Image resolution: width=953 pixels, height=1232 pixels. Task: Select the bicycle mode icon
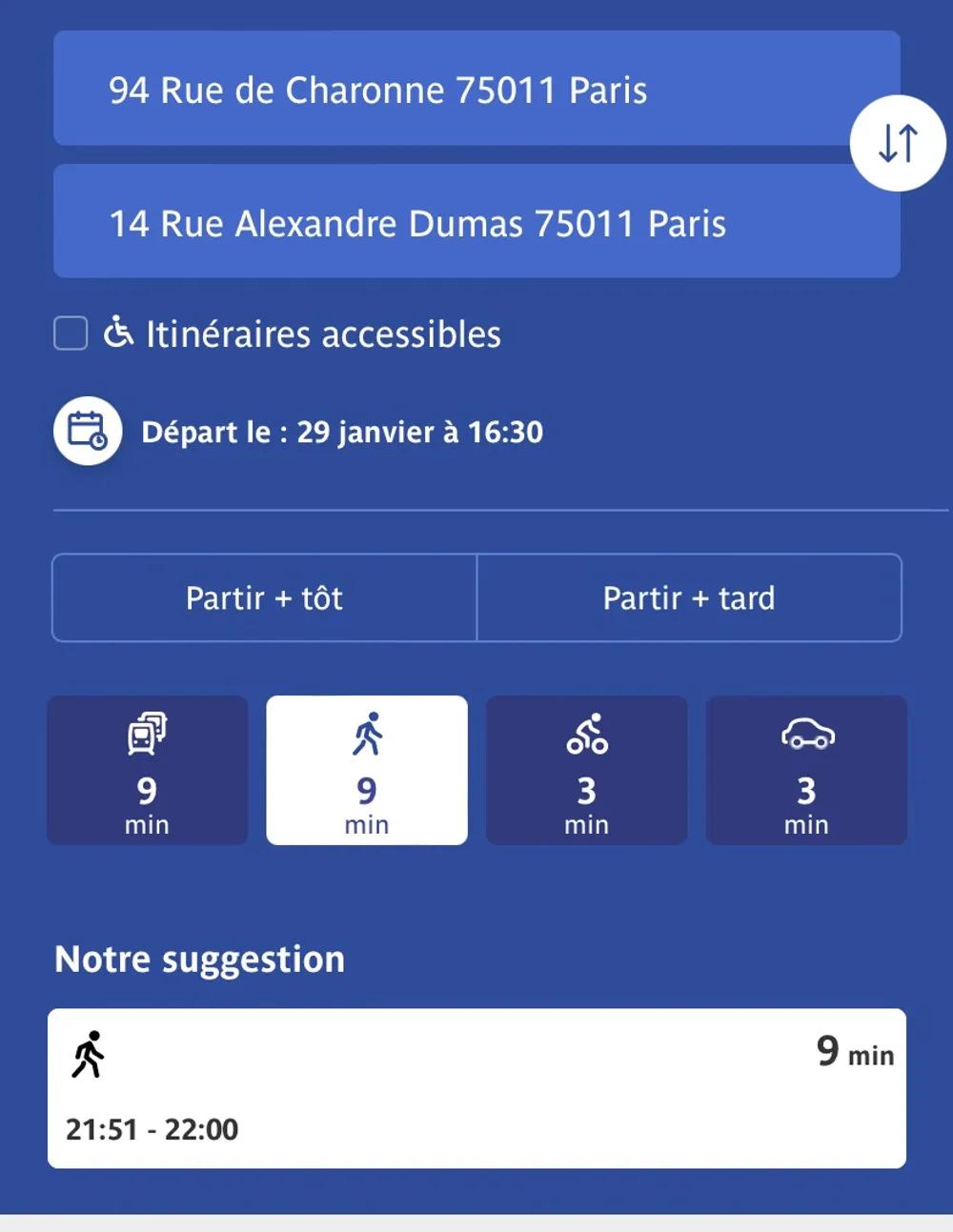click(586, 734)
